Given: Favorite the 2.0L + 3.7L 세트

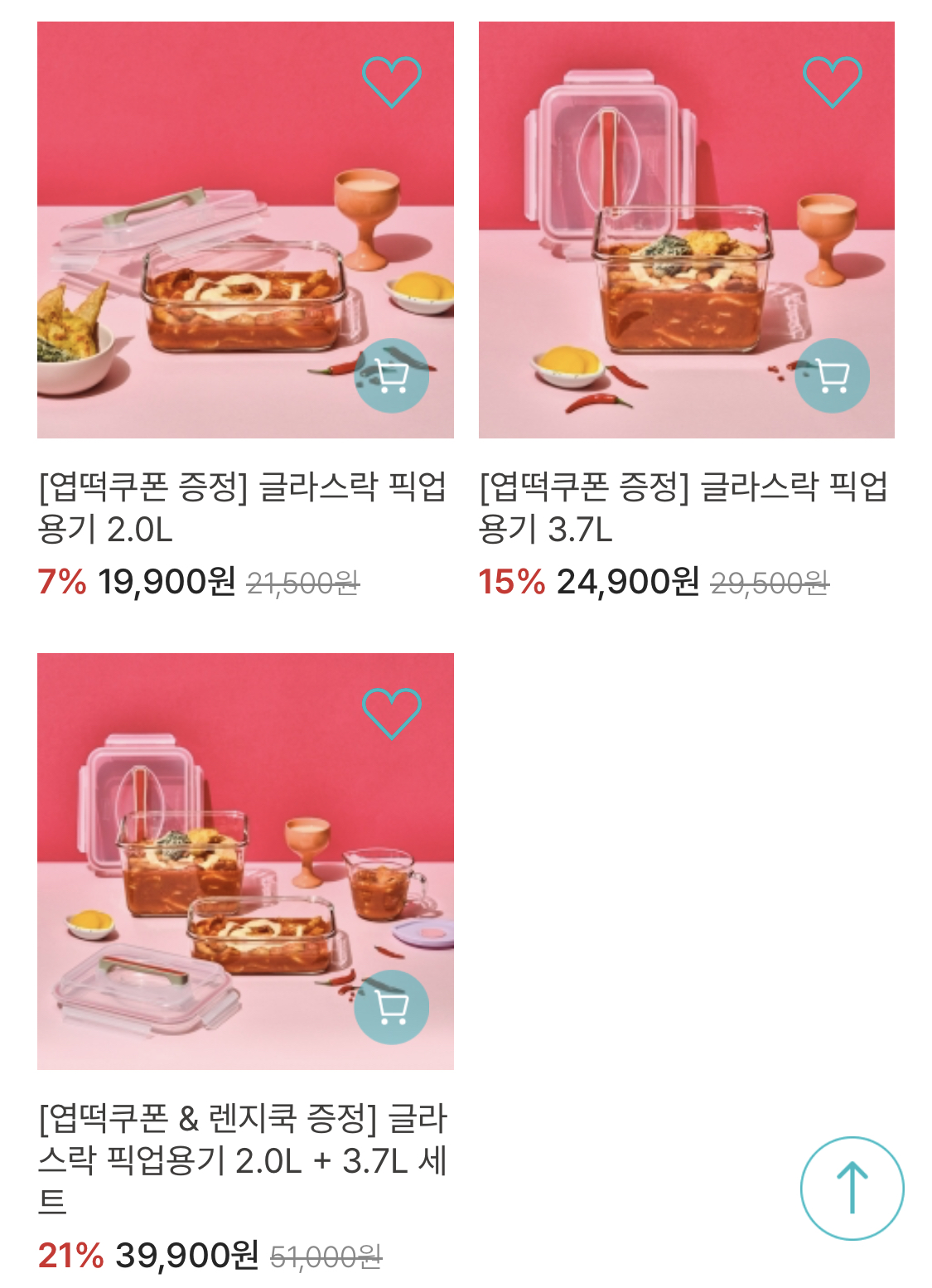Looking at the screenshot, I should [392, 713].
